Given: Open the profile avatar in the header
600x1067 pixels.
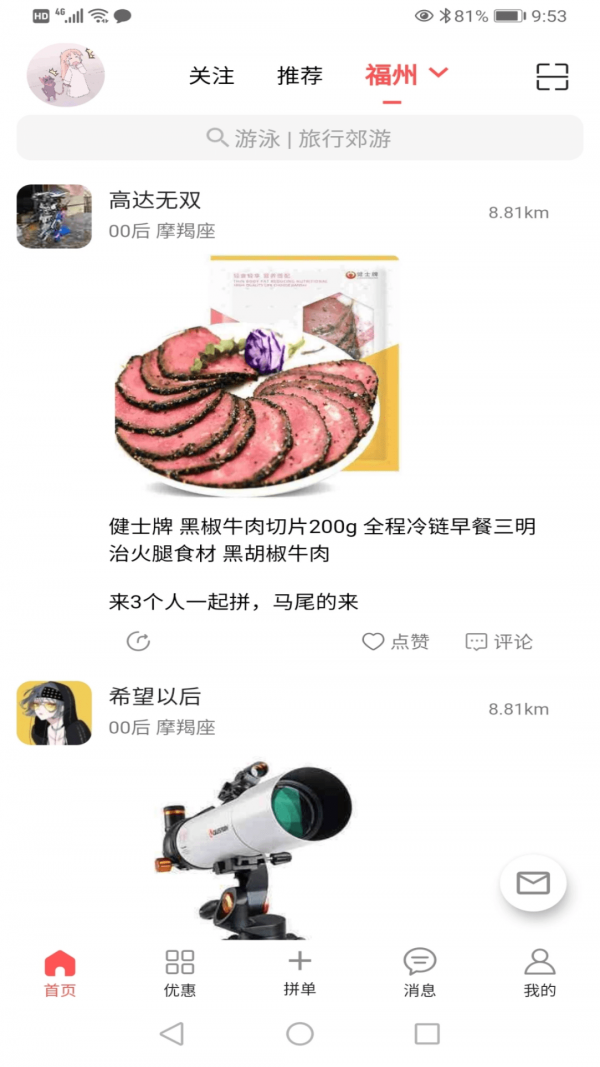Looking at the screenshot, I should [x=65, y=75].
